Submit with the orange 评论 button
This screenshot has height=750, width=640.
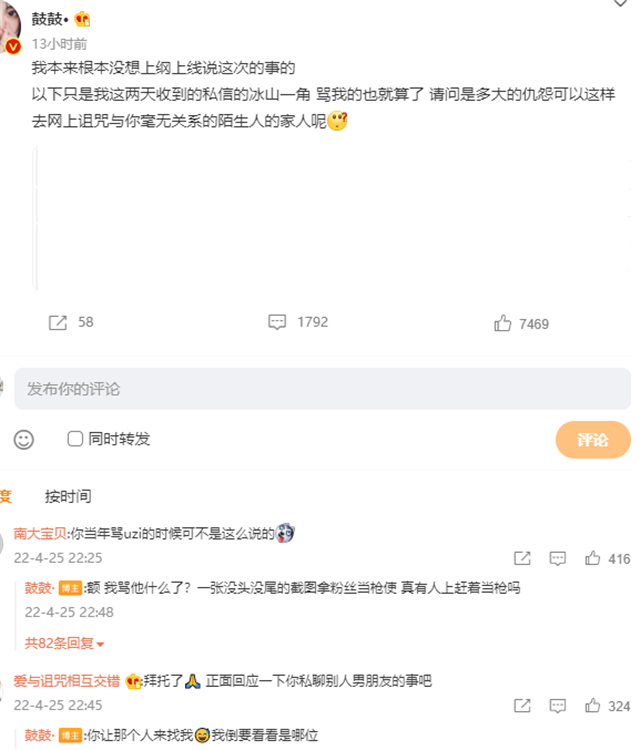point(592,440)
